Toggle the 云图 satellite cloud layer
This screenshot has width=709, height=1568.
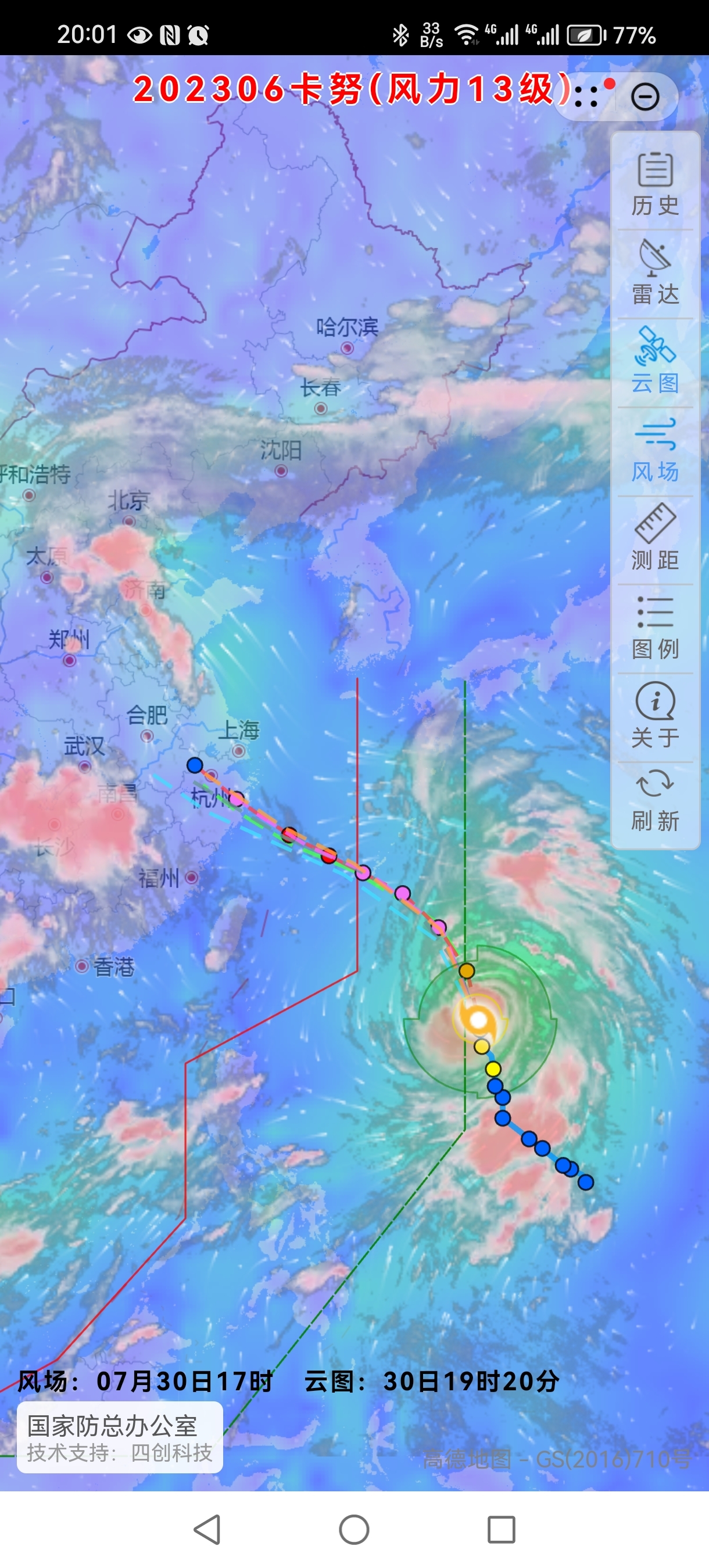pyautogui.click(x=655, y=361)
